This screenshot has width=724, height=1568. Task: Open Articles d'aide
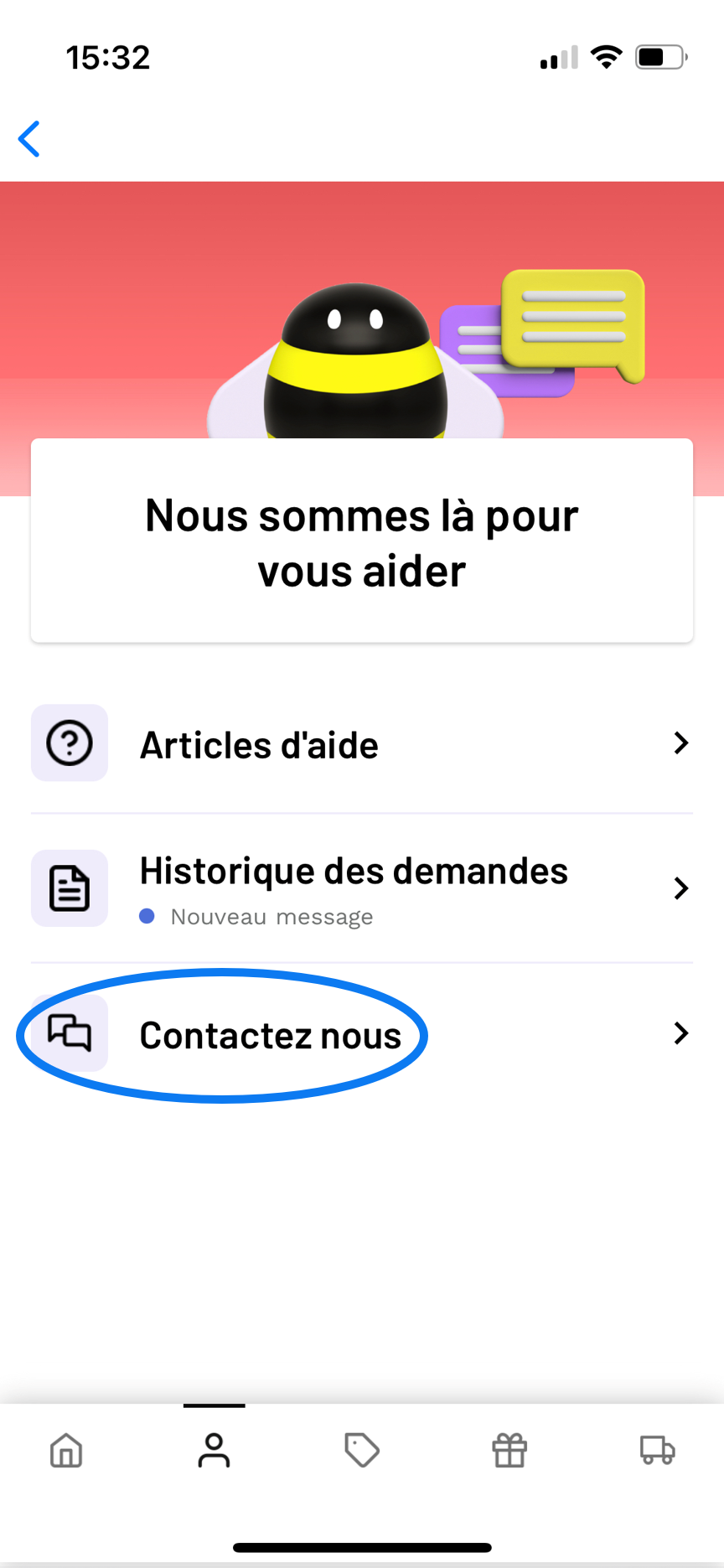(x=362, y=743)
